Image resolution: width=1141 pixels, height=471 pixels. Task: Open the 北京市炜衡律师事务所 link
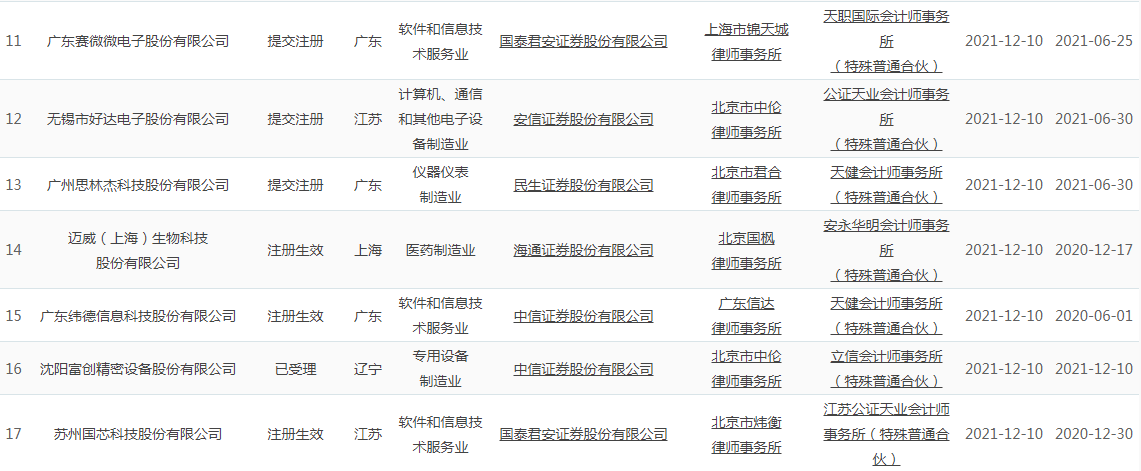coord(746,422)
